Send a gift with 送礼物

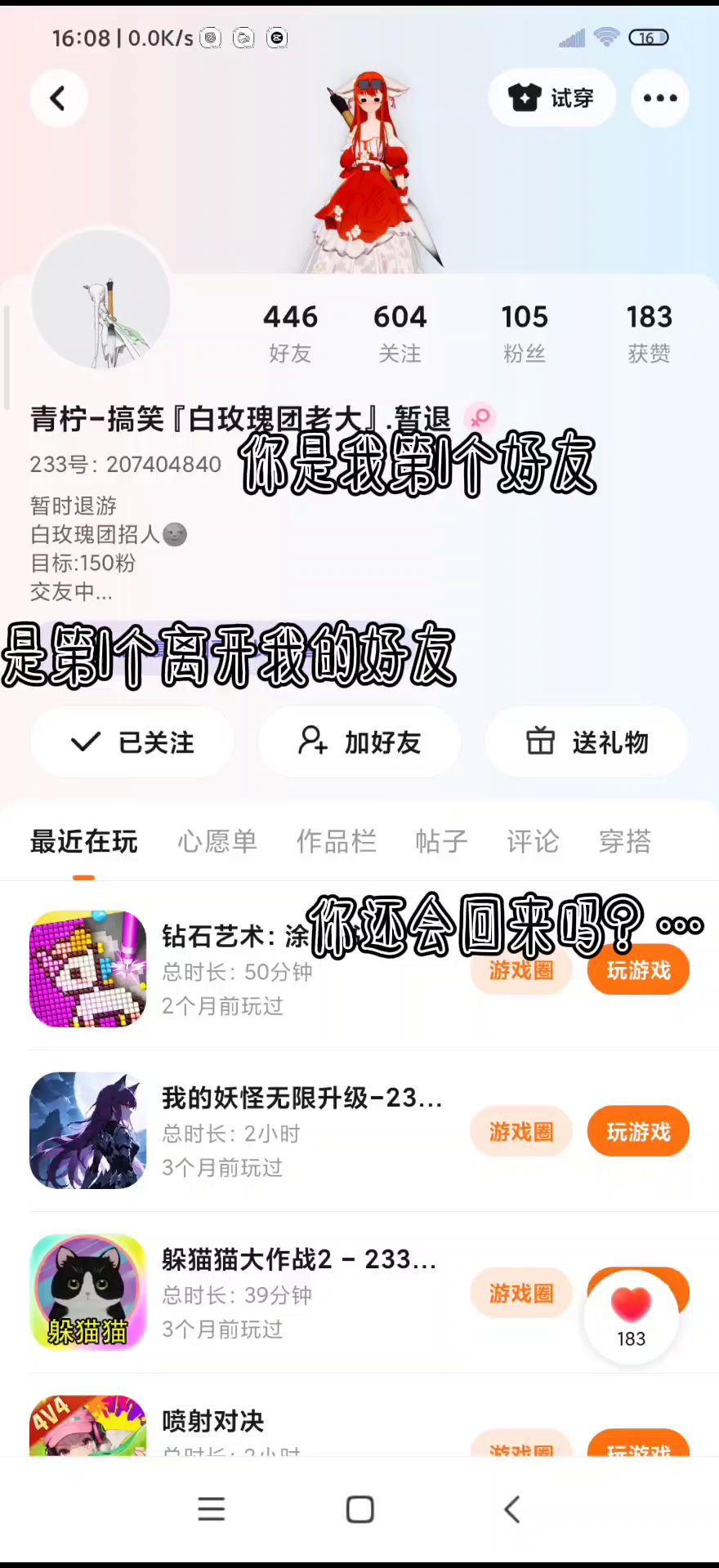coord(587,742)
